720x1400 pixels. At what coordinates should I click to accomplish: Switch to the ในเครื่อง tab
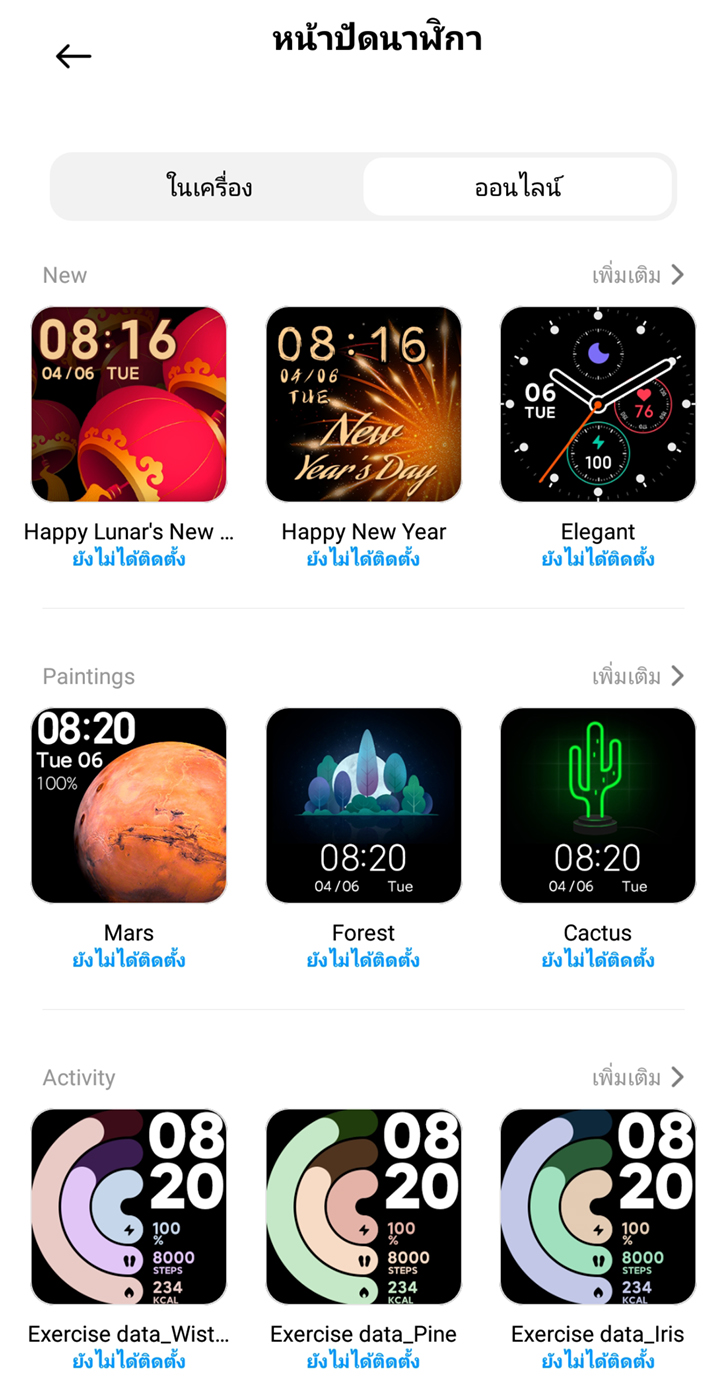coord(209,187)
